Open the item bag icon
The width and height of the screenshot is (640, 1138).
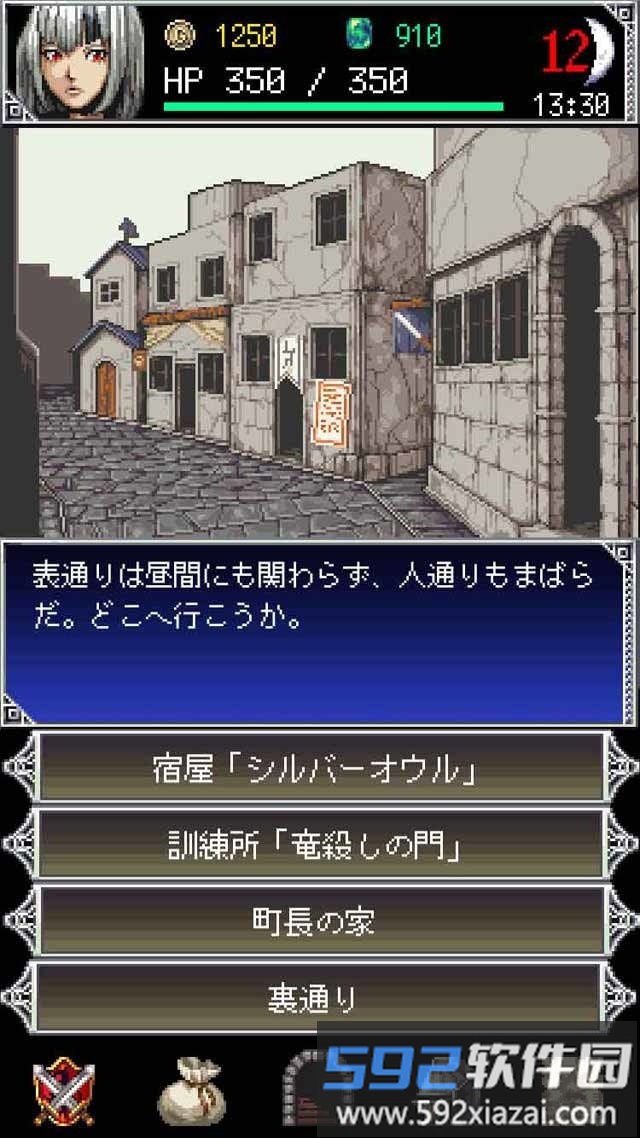191,1092
